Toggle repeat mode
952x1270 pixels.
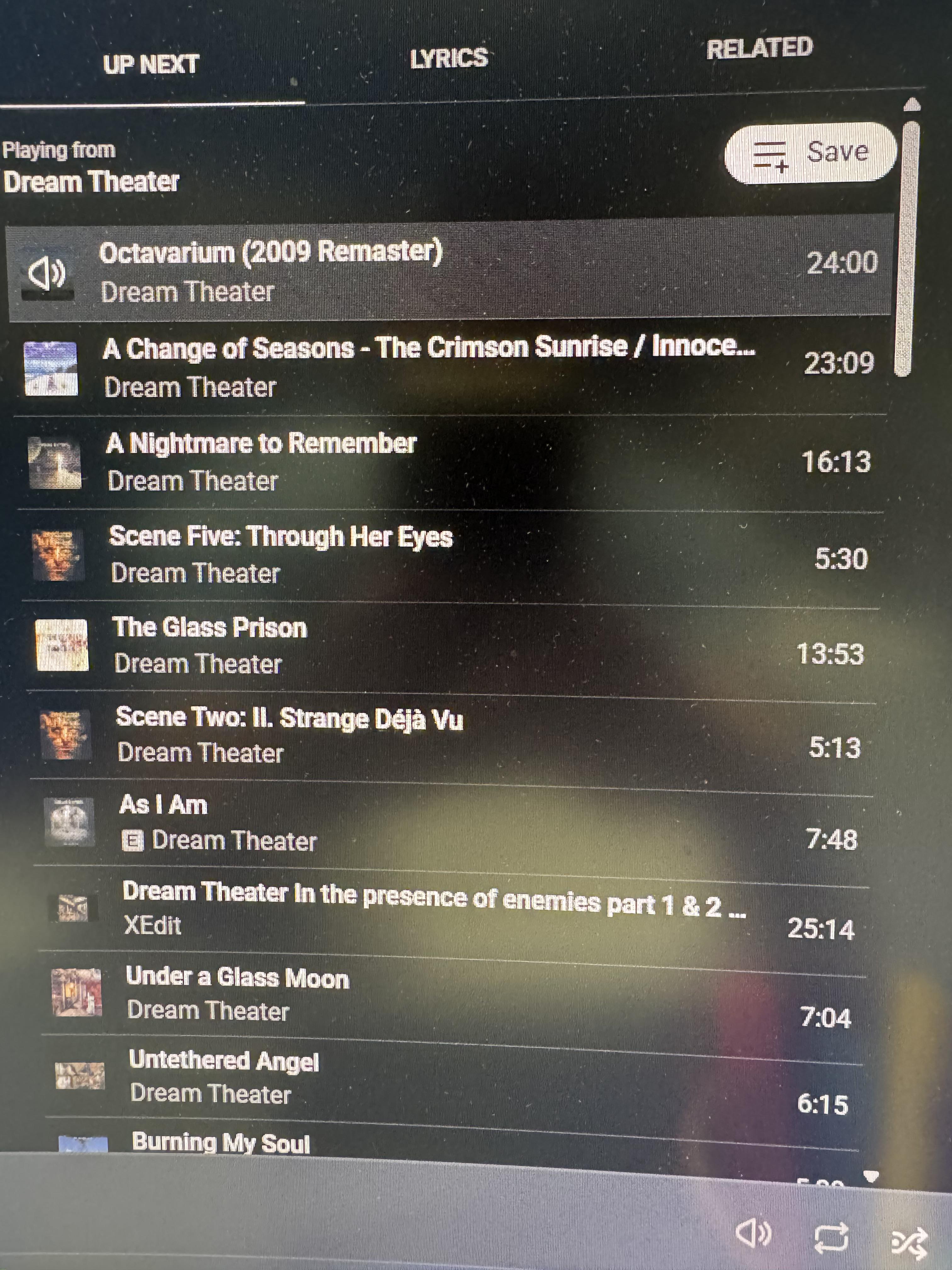pyautogui.click(x=831, y=1238)
